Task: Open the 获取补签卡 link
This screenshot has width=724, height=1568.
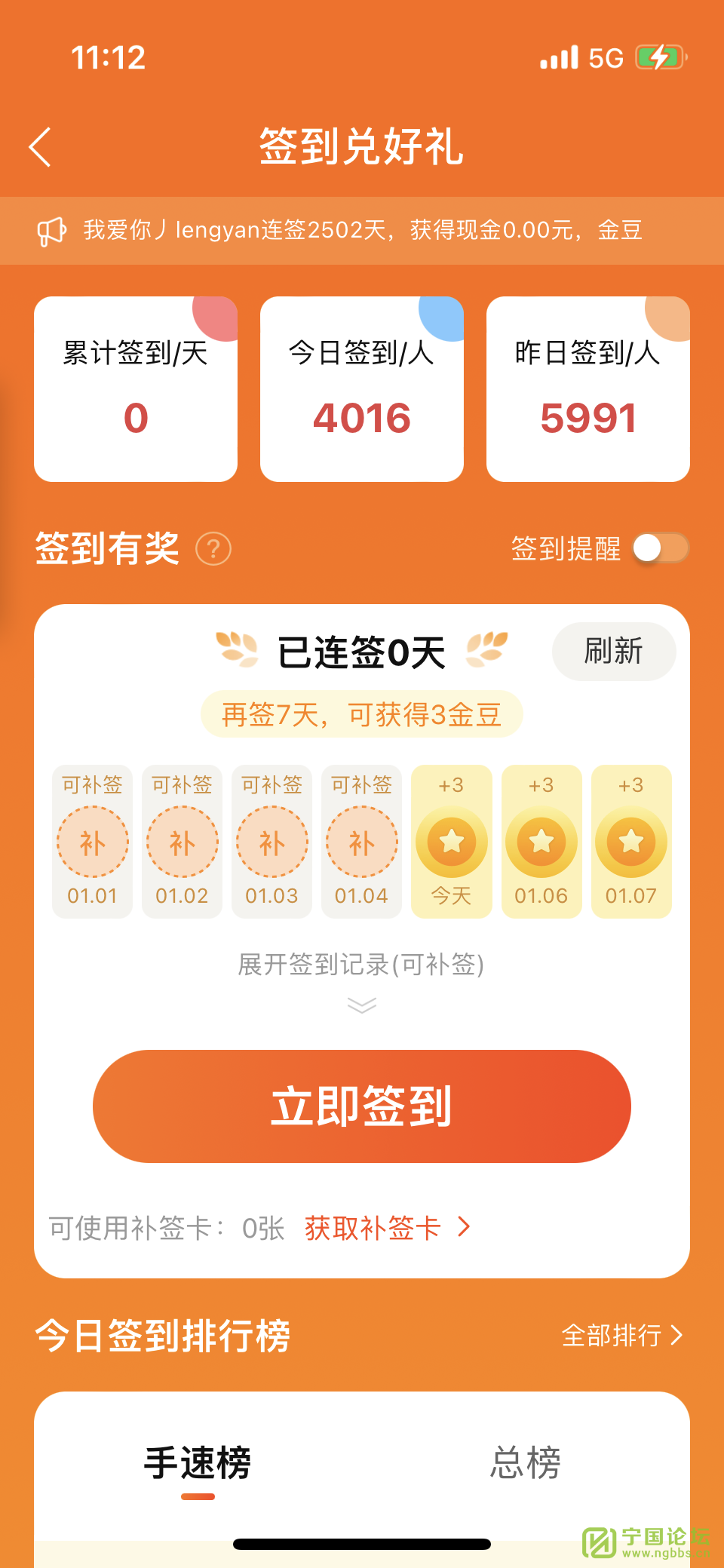Action: (x=386, y=1228)
